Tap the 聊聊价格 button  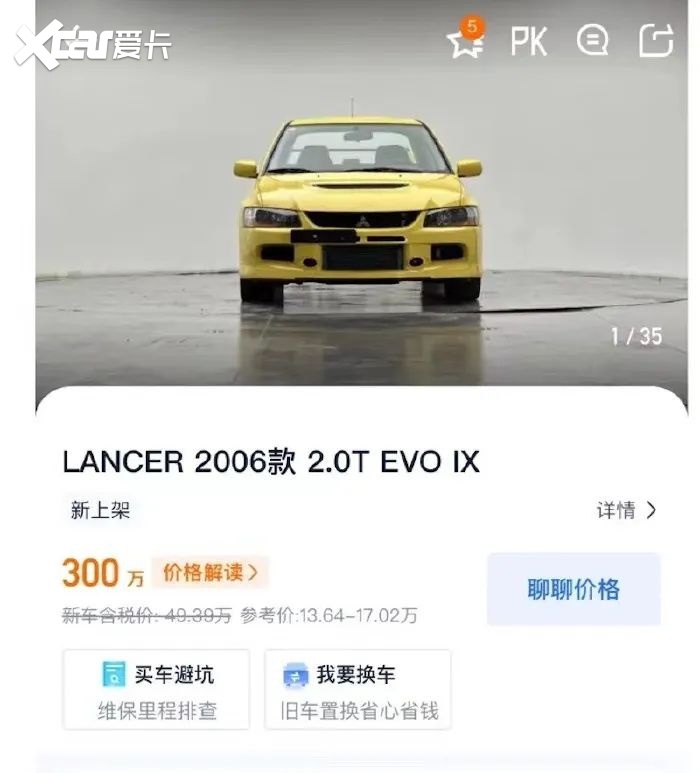click(573, 589)
